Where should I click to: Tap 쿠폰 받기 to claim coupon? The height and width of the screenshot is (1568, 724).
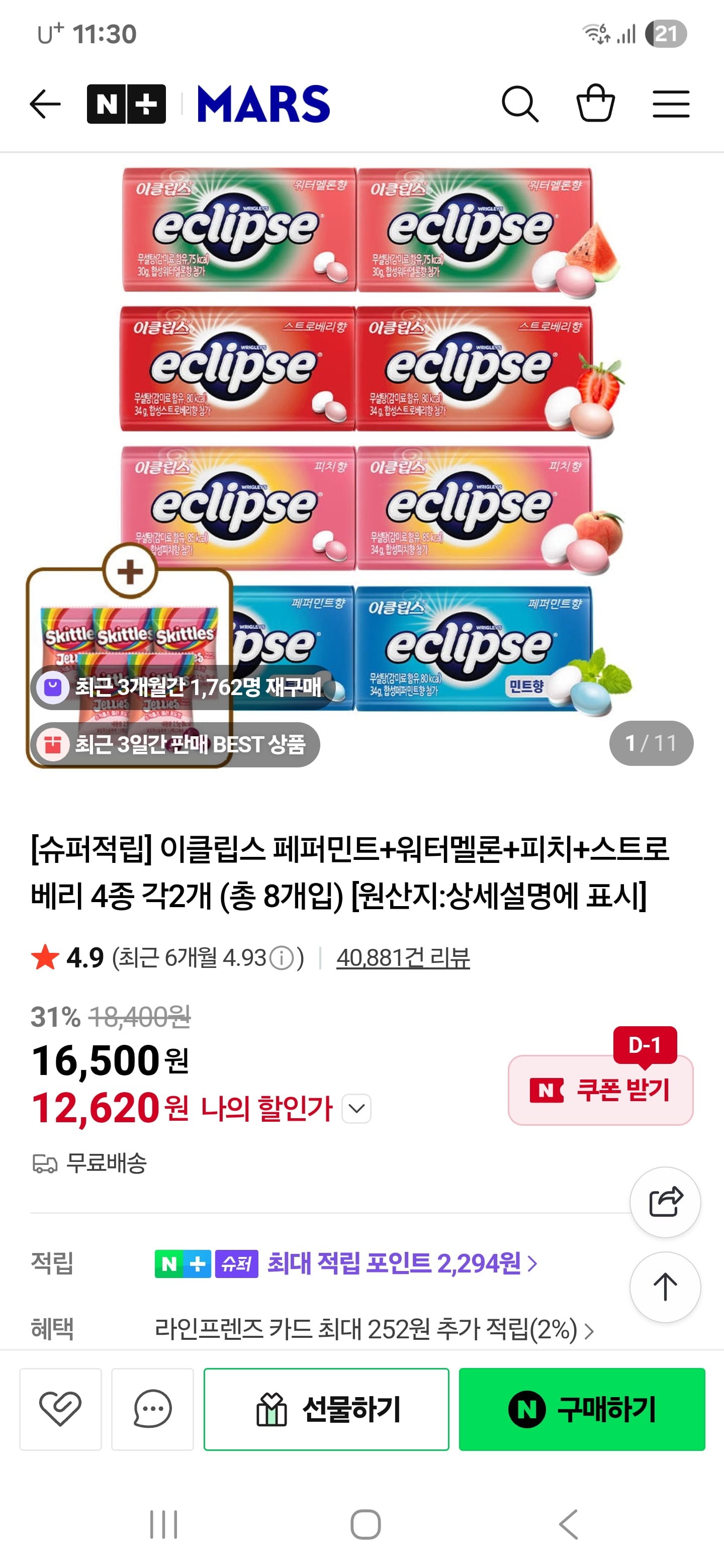[x=600, y=1090]
